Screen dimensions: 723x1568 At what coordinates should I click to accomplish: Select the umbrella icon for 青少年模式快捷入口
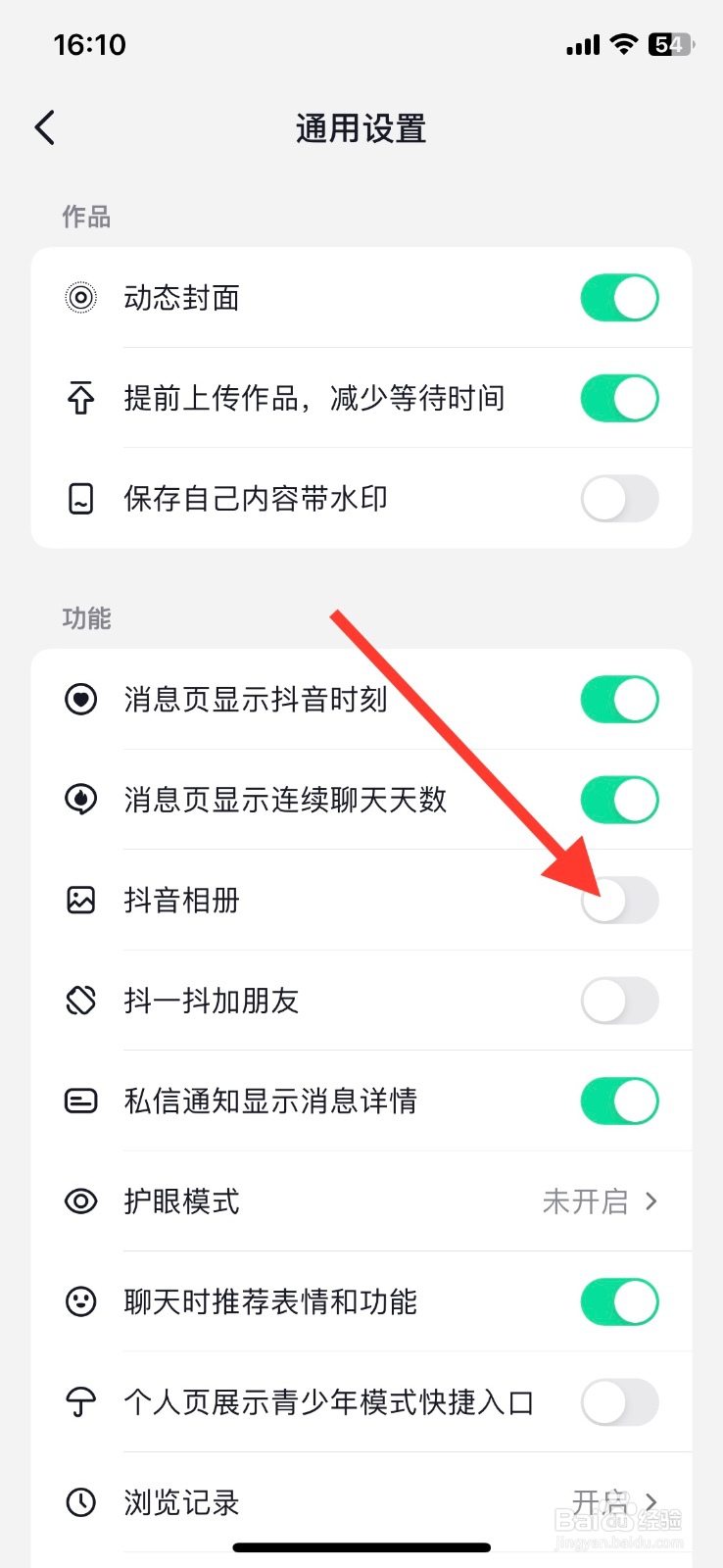click(81, 1402)
